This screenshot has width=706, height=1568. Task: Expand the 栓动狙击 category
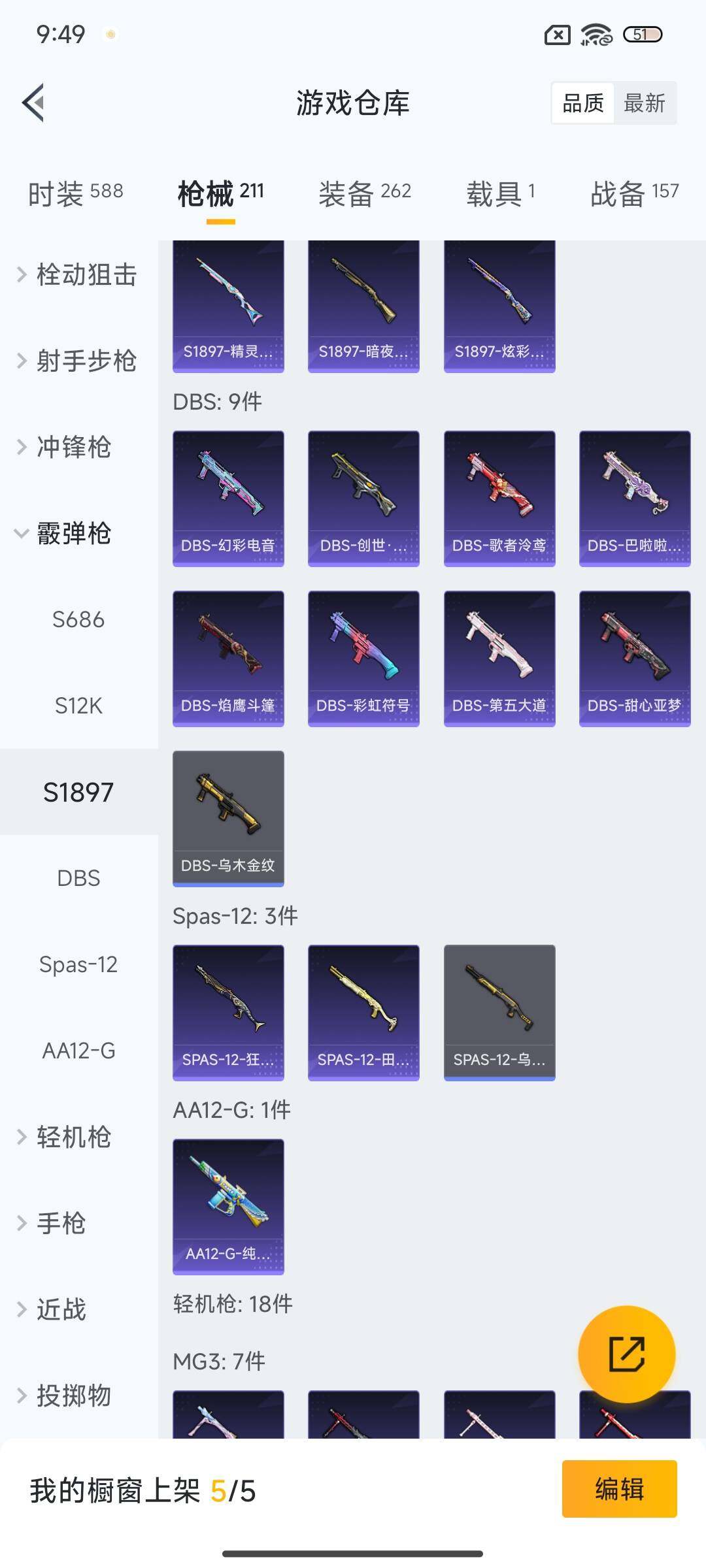(78, 274)
